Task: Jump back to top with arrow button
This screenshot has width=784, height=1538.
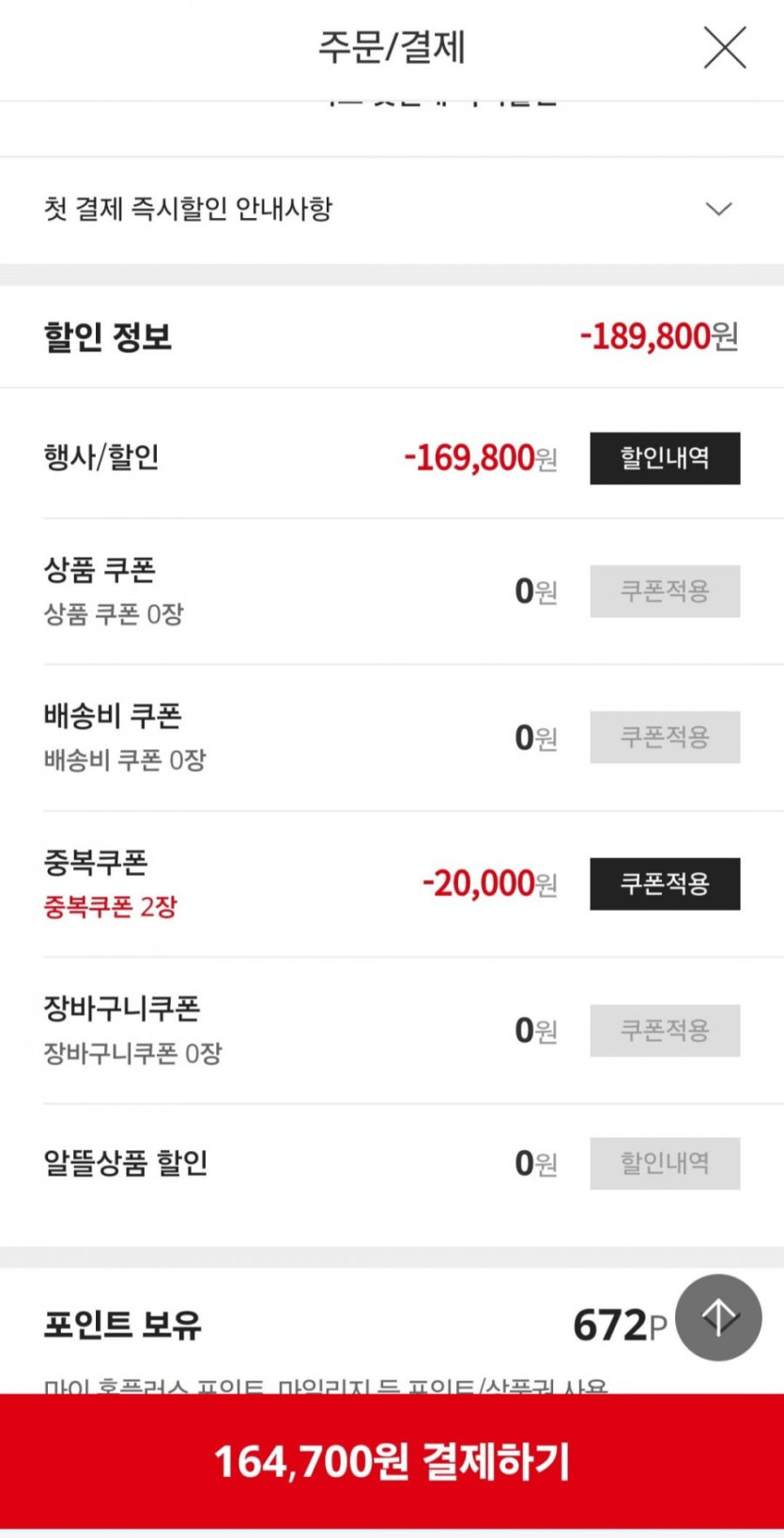Action: coord(718,1316)
